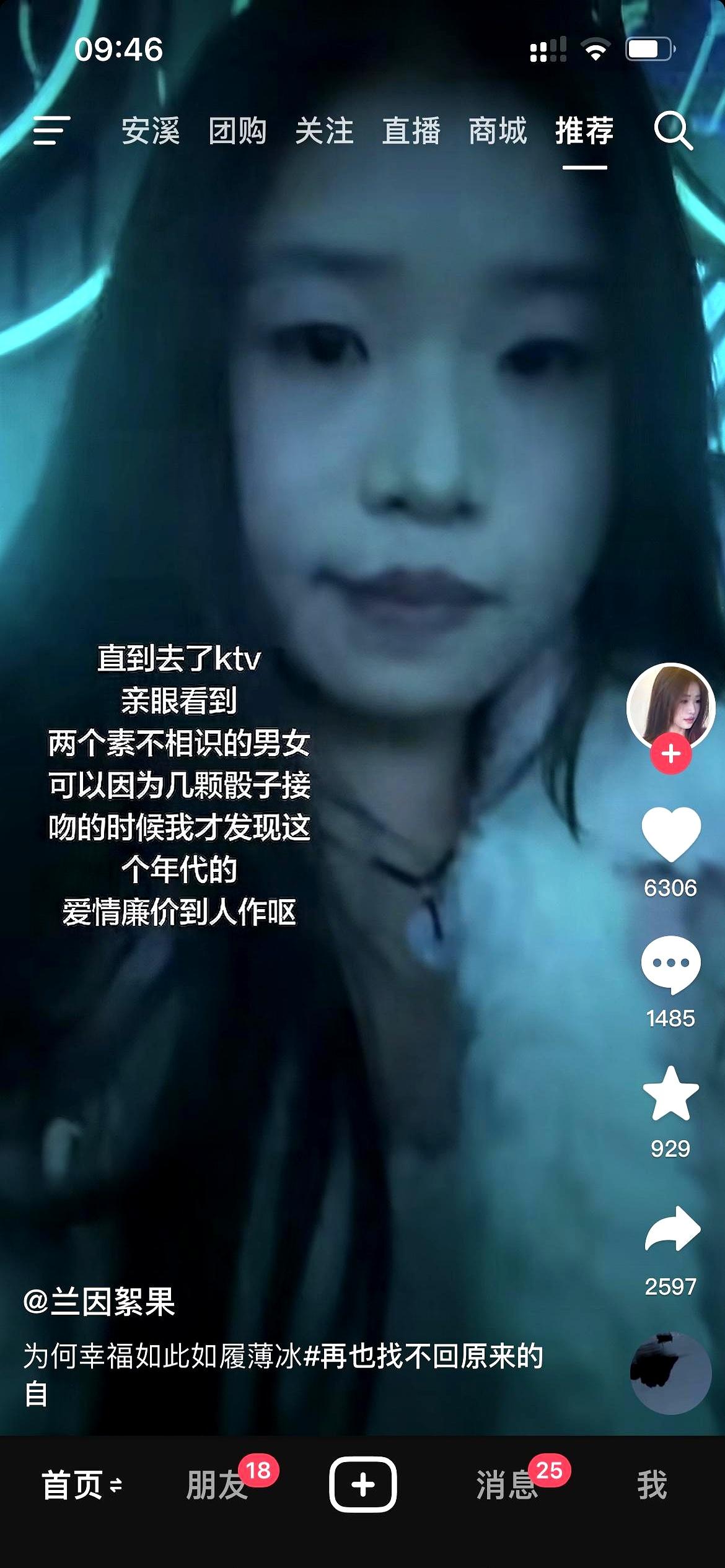
Task: Follow the creator with the red plus
Action: 671,753
